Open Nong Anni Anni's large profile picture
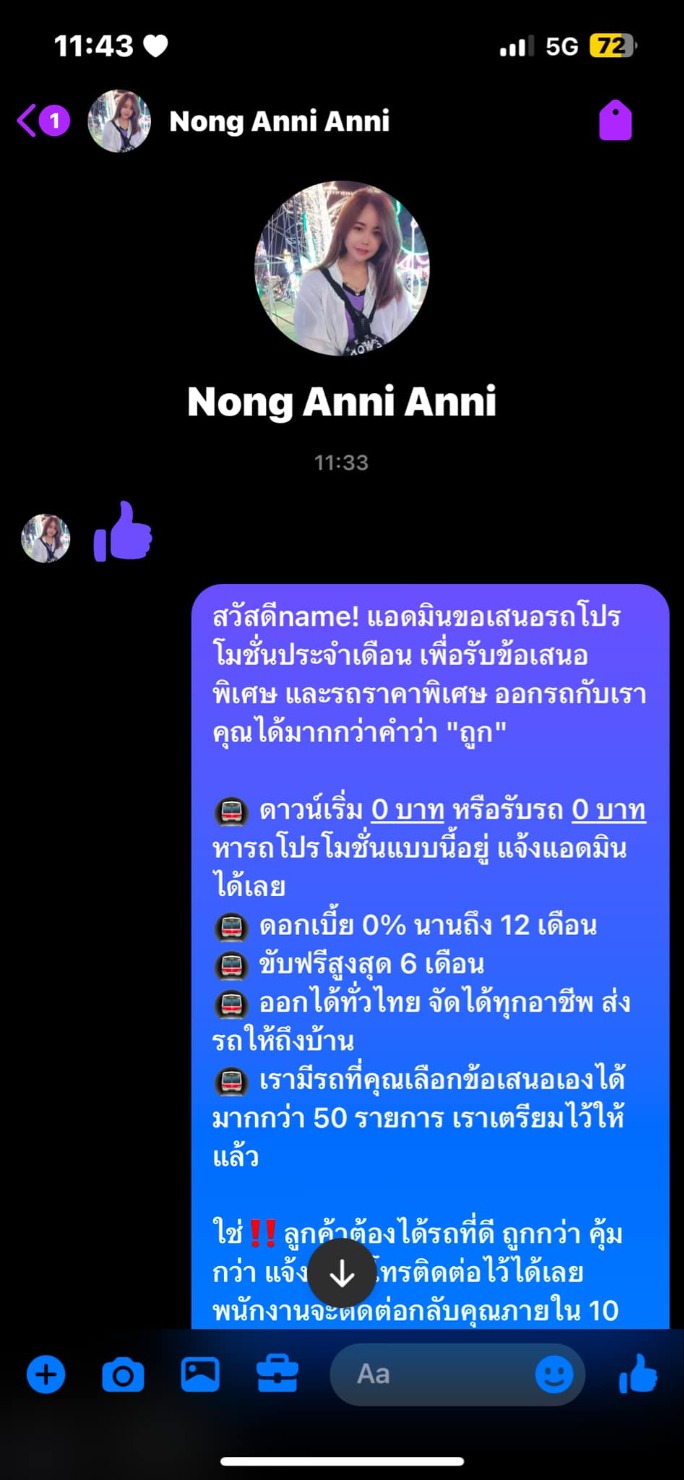The width and height of the screenshot is (684, 1480). tap(342, 268)
